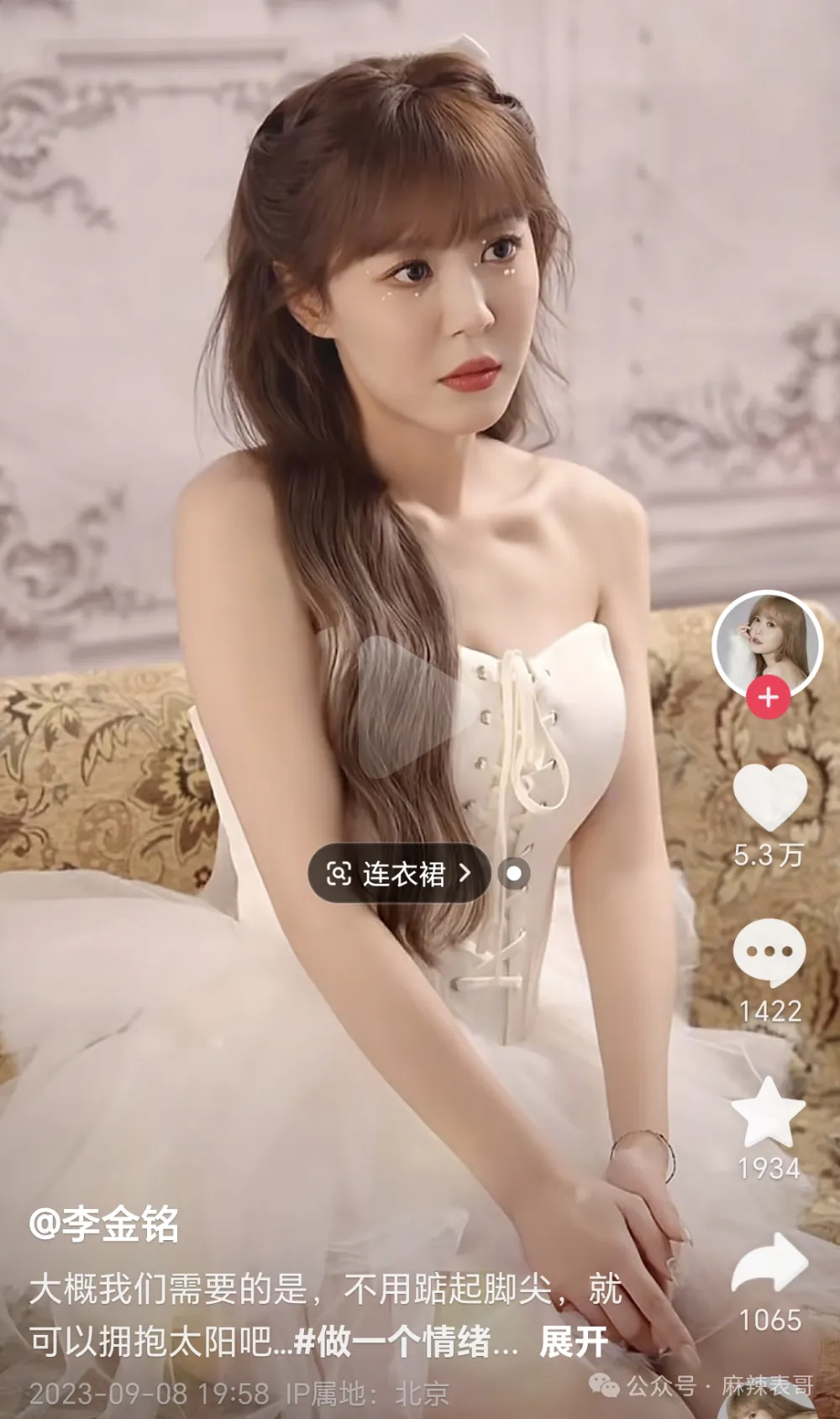Like this video with the heart
This screenshot has height=1419, width=840.
tap(769, 796)
